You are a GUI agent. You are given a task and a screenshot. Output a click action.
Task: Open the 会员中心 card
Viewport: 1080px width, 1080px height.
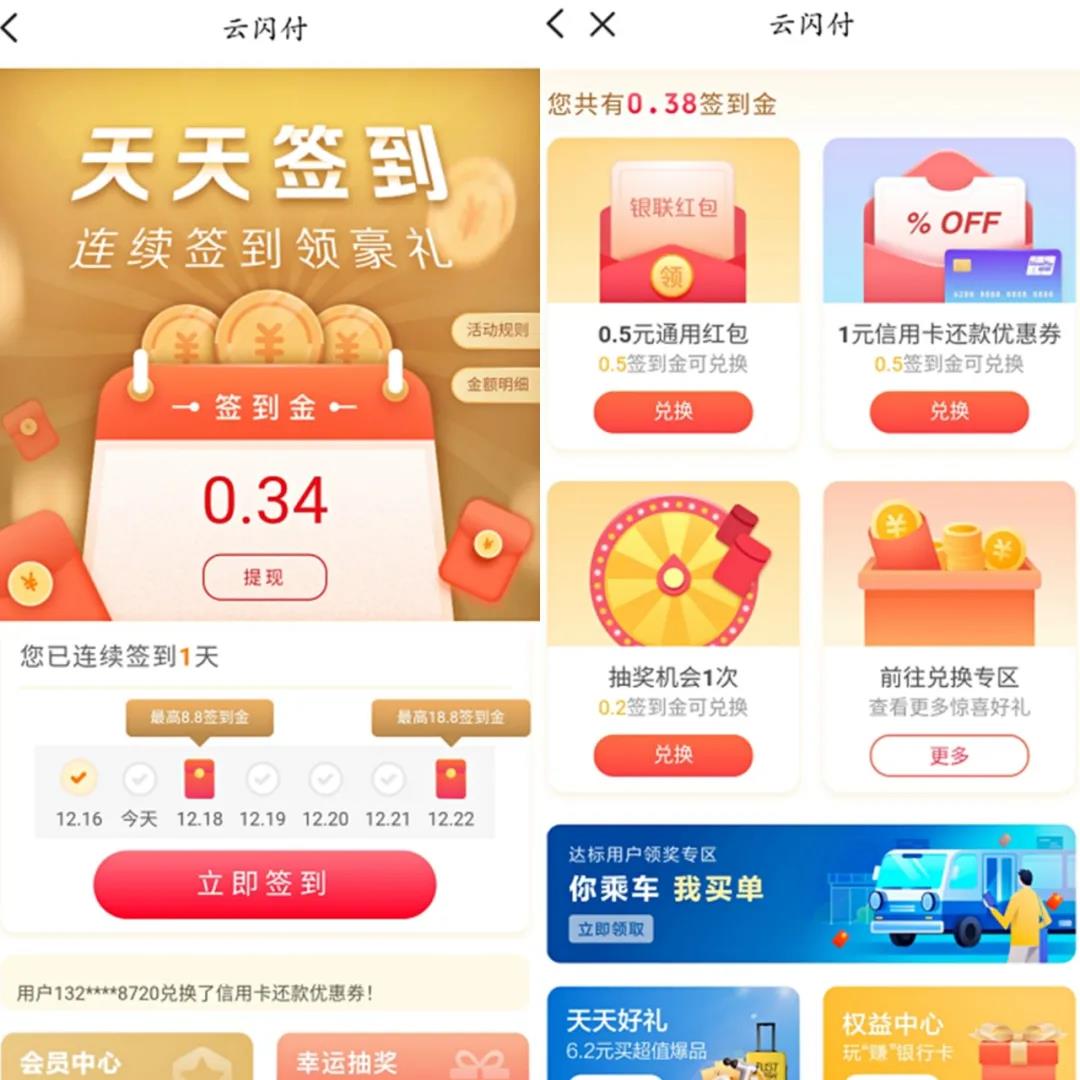[127, 1056]
